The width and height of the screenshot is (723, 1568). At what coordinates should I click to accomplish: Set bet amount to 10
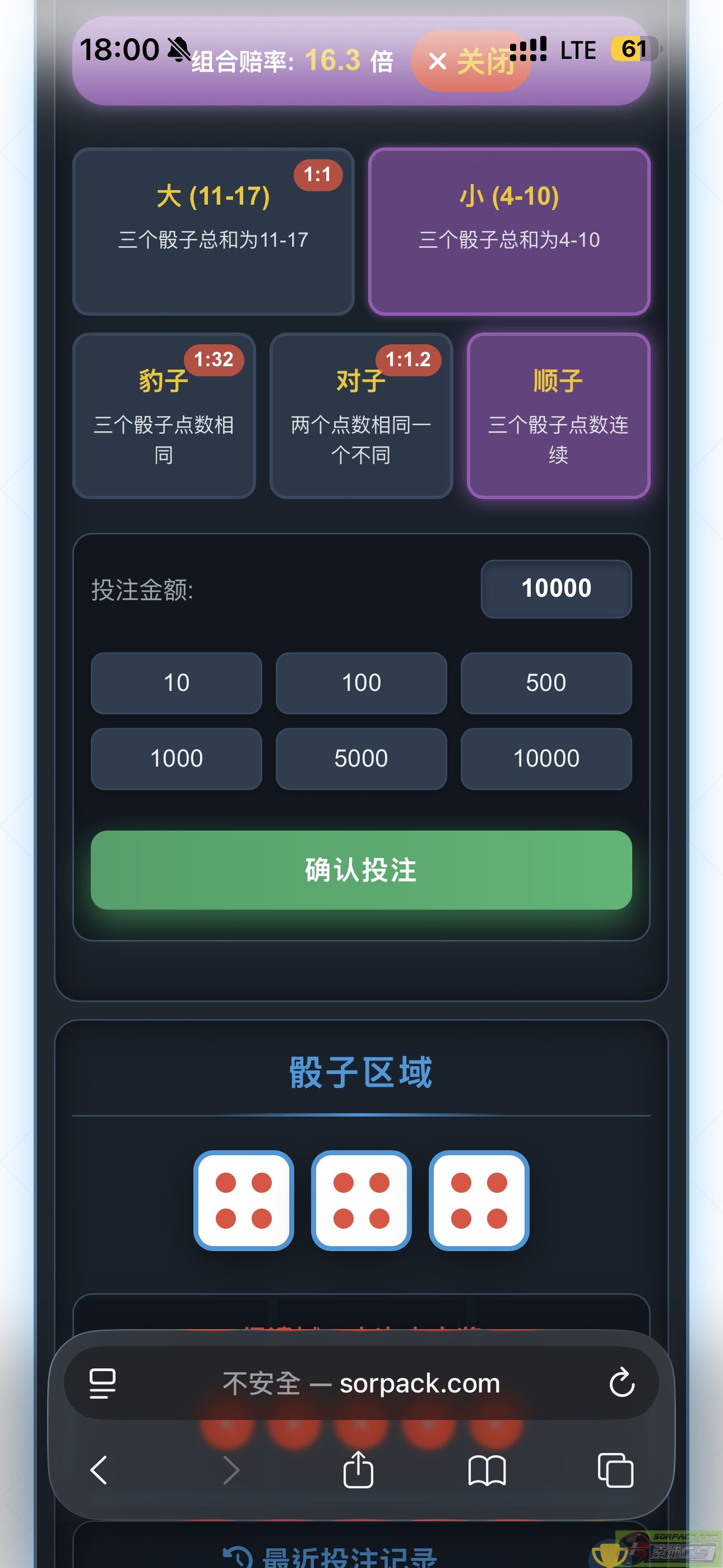(177, 683)
